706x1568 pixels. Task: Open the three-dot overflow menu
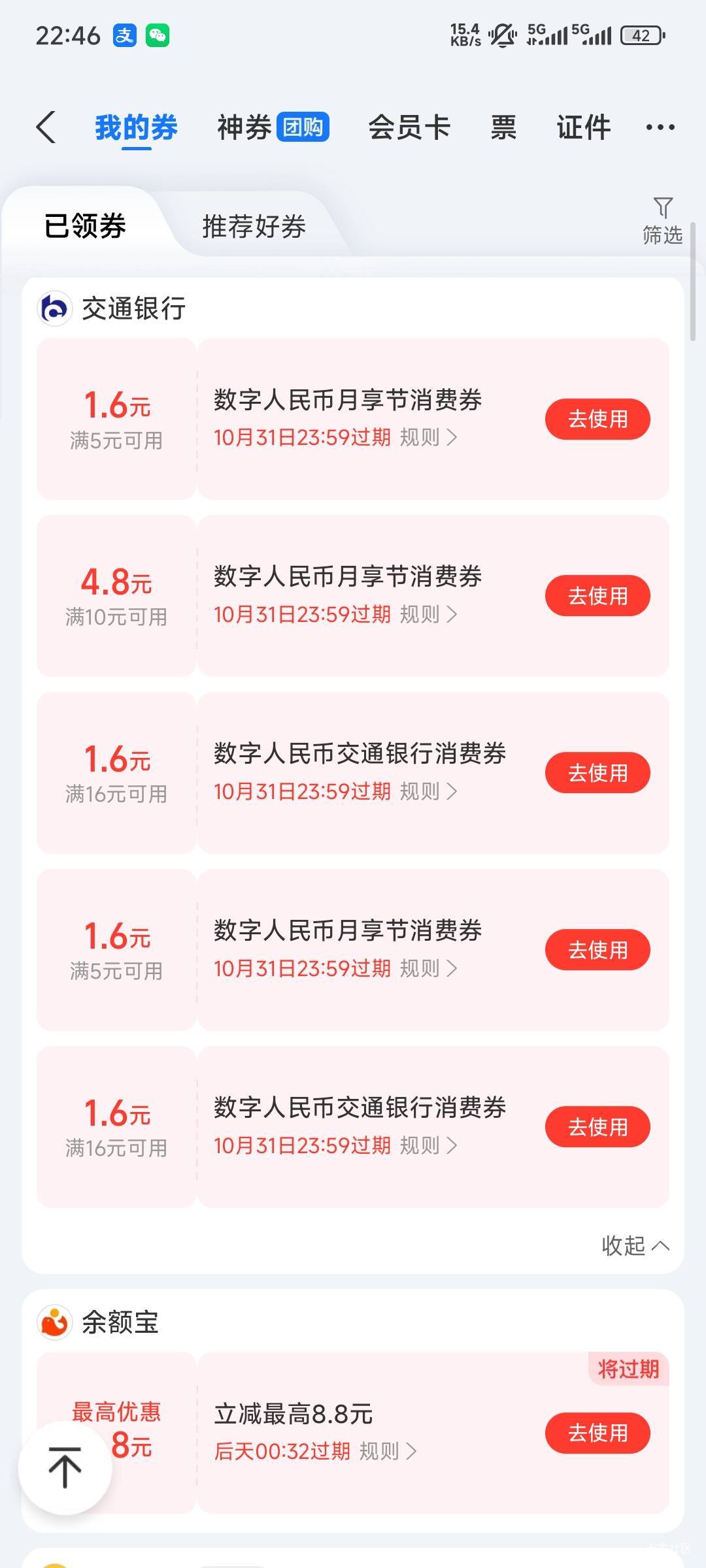[660, 127]
